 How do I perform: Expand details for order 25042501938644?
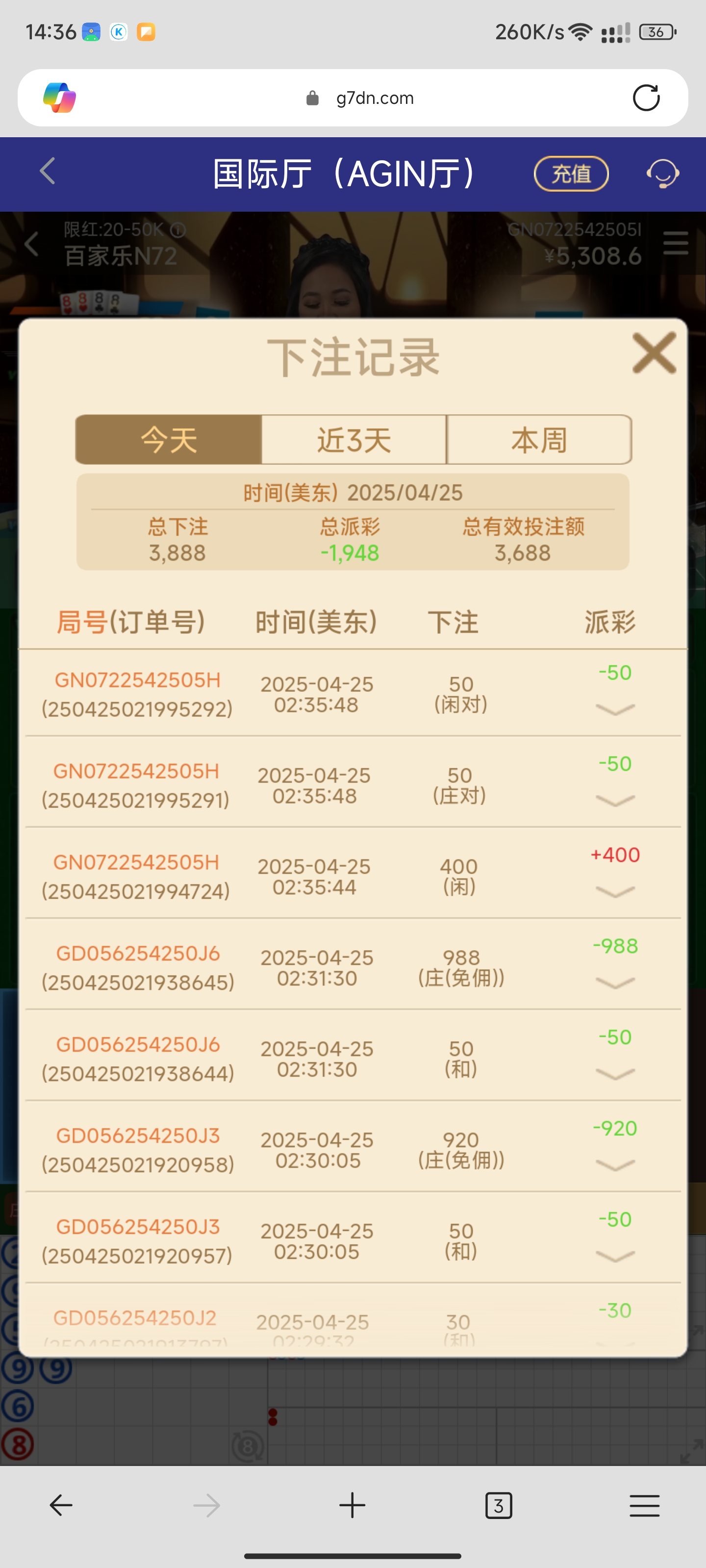click(x=615, y=1074)
